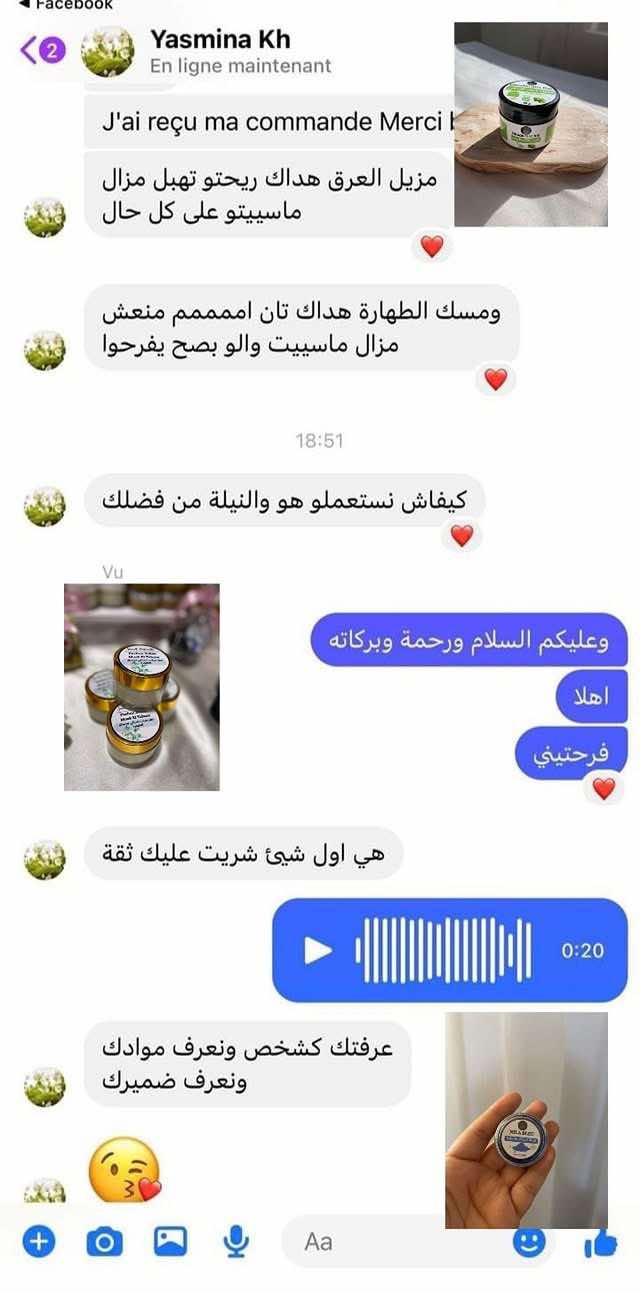Open the camera to take a photo
Viewport: 640px width, 1293px height.
pyautogui.click(x=104, y=1241)
